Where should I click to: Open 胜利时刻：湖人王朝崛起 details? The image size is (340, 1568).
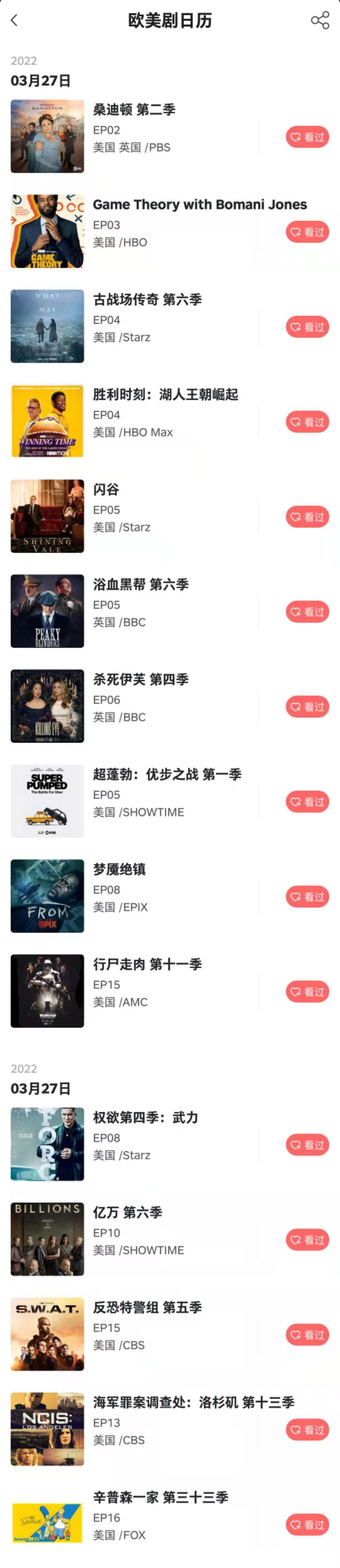165,394
